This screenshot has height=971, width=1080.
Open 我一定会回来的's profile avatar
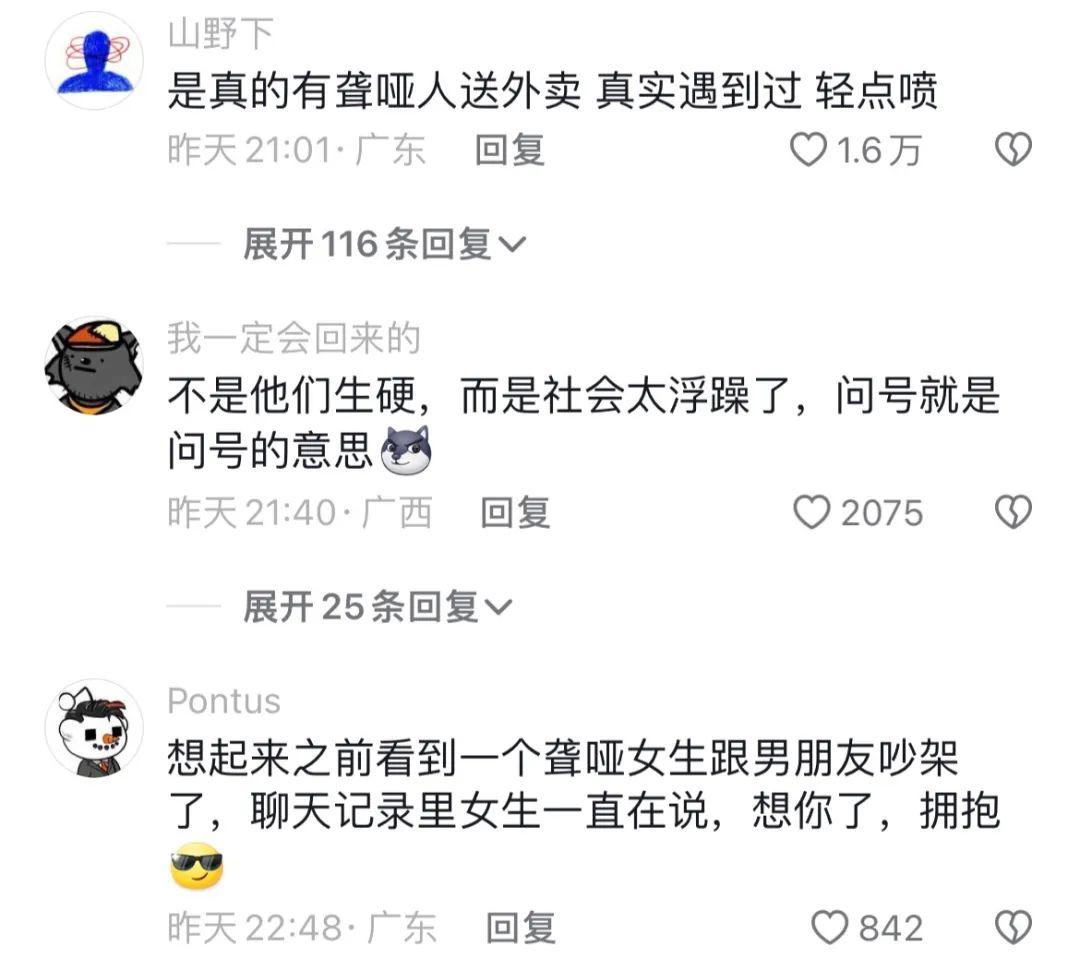click(x=95, y=366)
